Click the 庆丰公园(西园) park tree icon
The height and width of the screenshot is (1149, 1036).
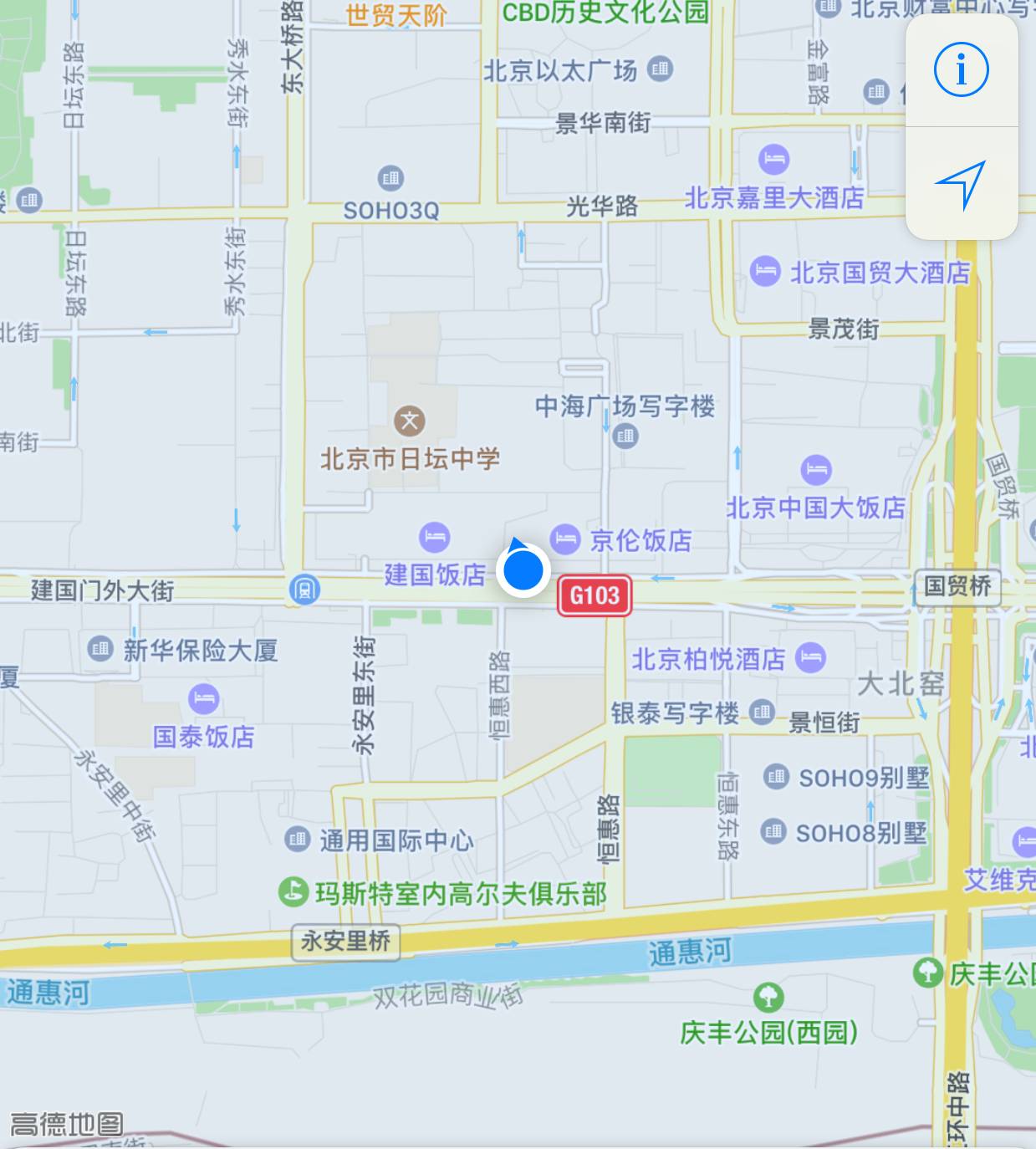768,998
